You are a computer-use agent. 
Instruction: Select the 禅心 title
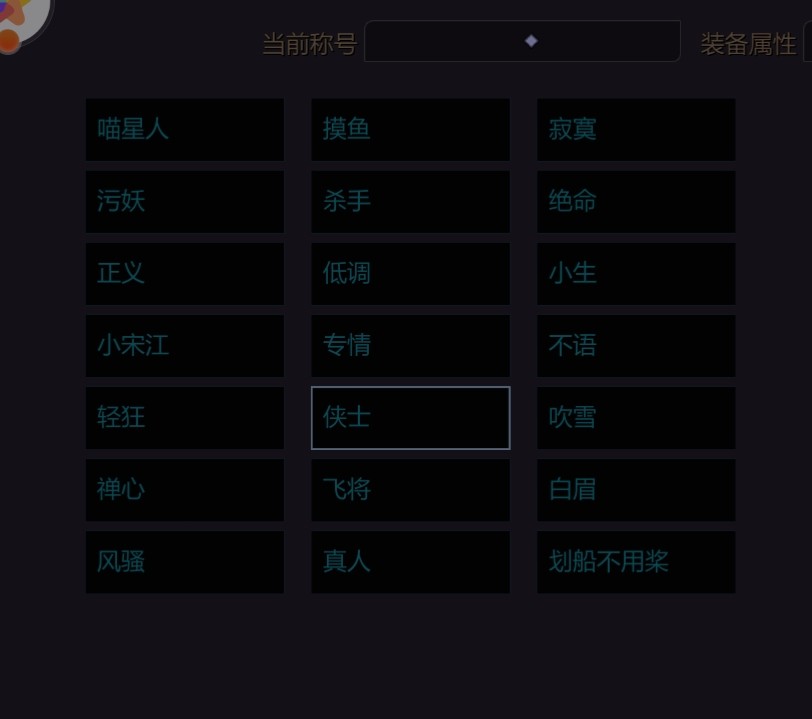185,489
